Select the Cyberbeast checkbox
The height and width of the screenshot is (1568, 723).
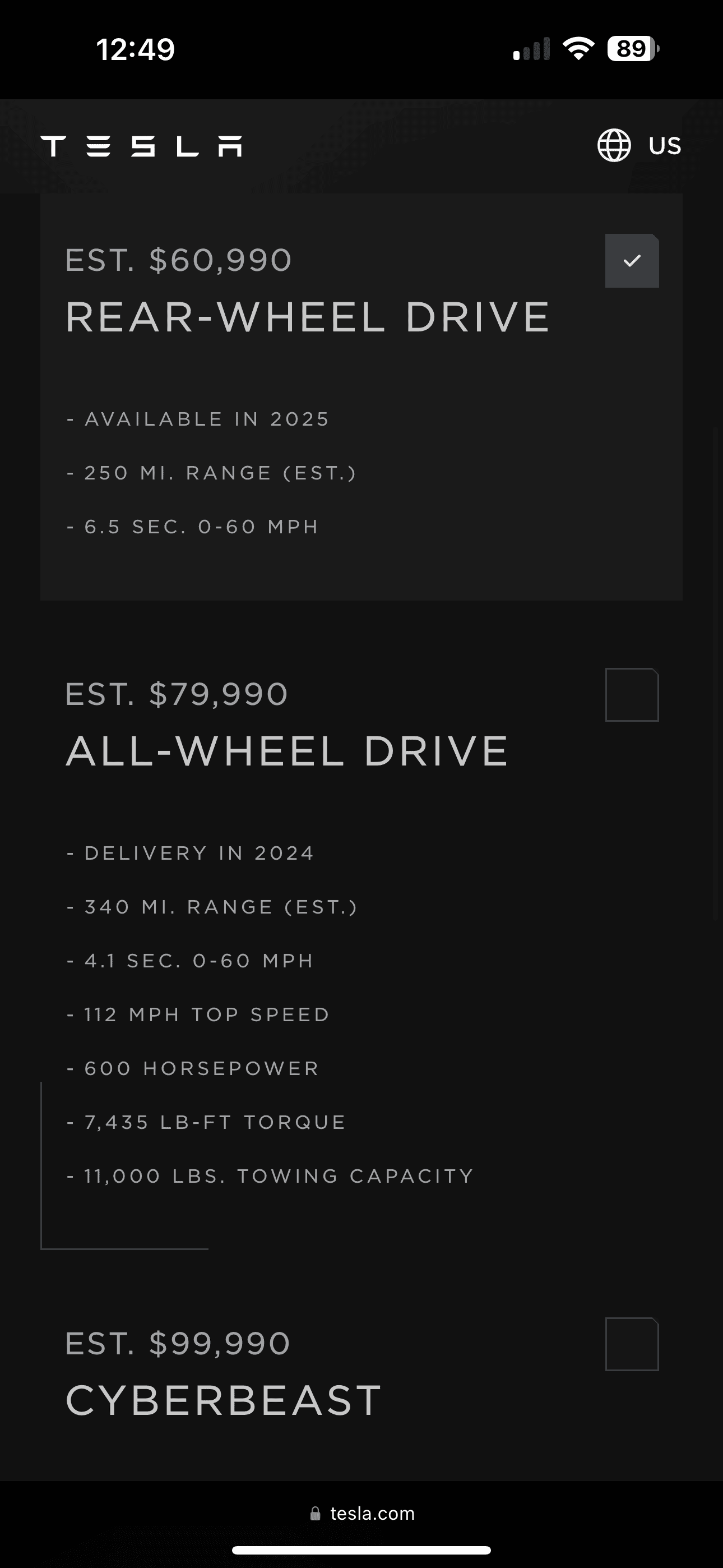(632, 1344)
